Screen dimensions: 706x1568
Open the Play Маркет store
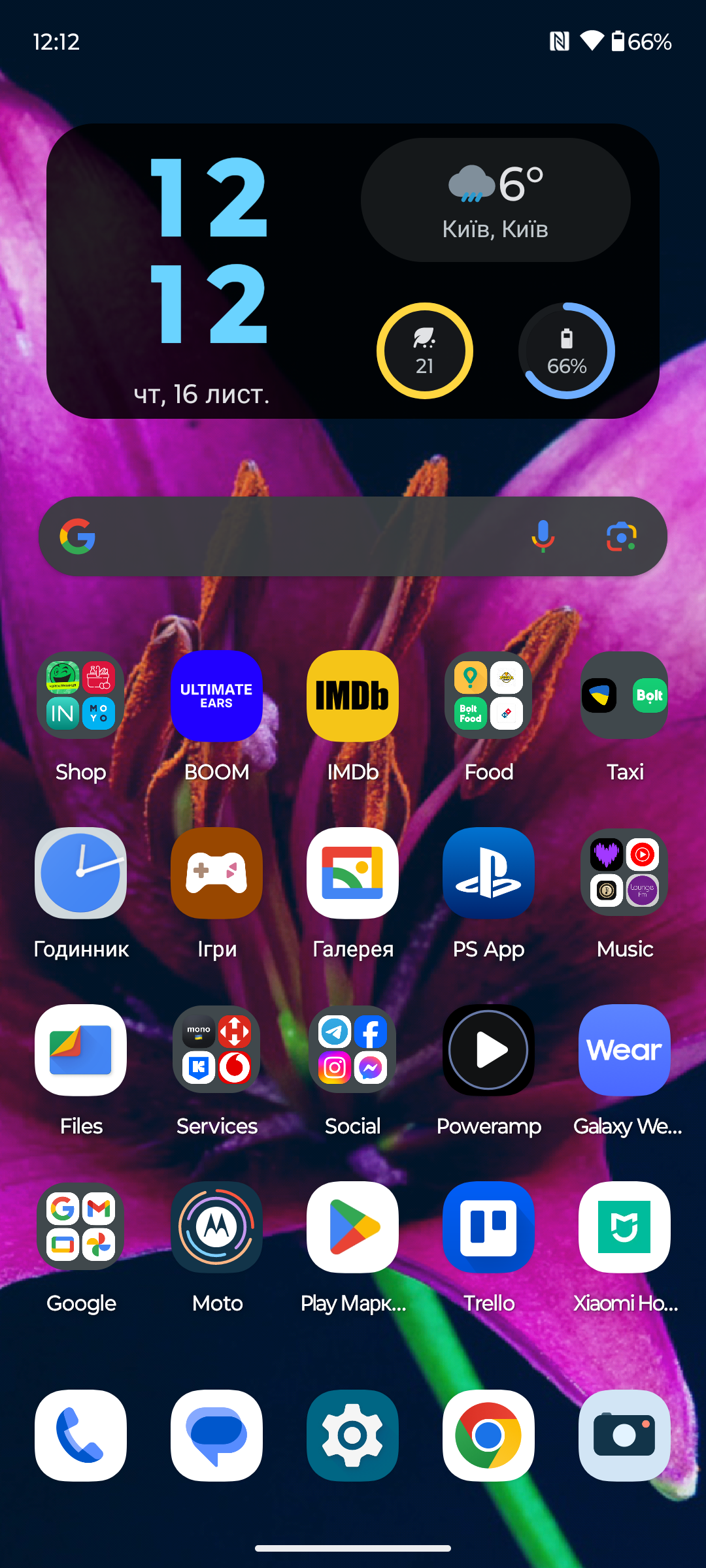[x=352, y=1228]
